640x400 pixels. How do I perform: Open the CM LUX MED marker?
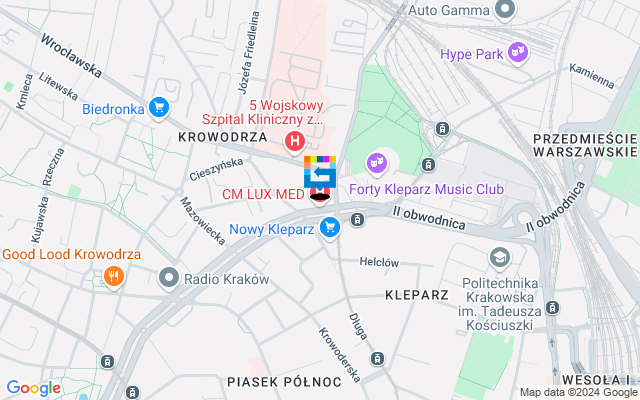[319, 194]
